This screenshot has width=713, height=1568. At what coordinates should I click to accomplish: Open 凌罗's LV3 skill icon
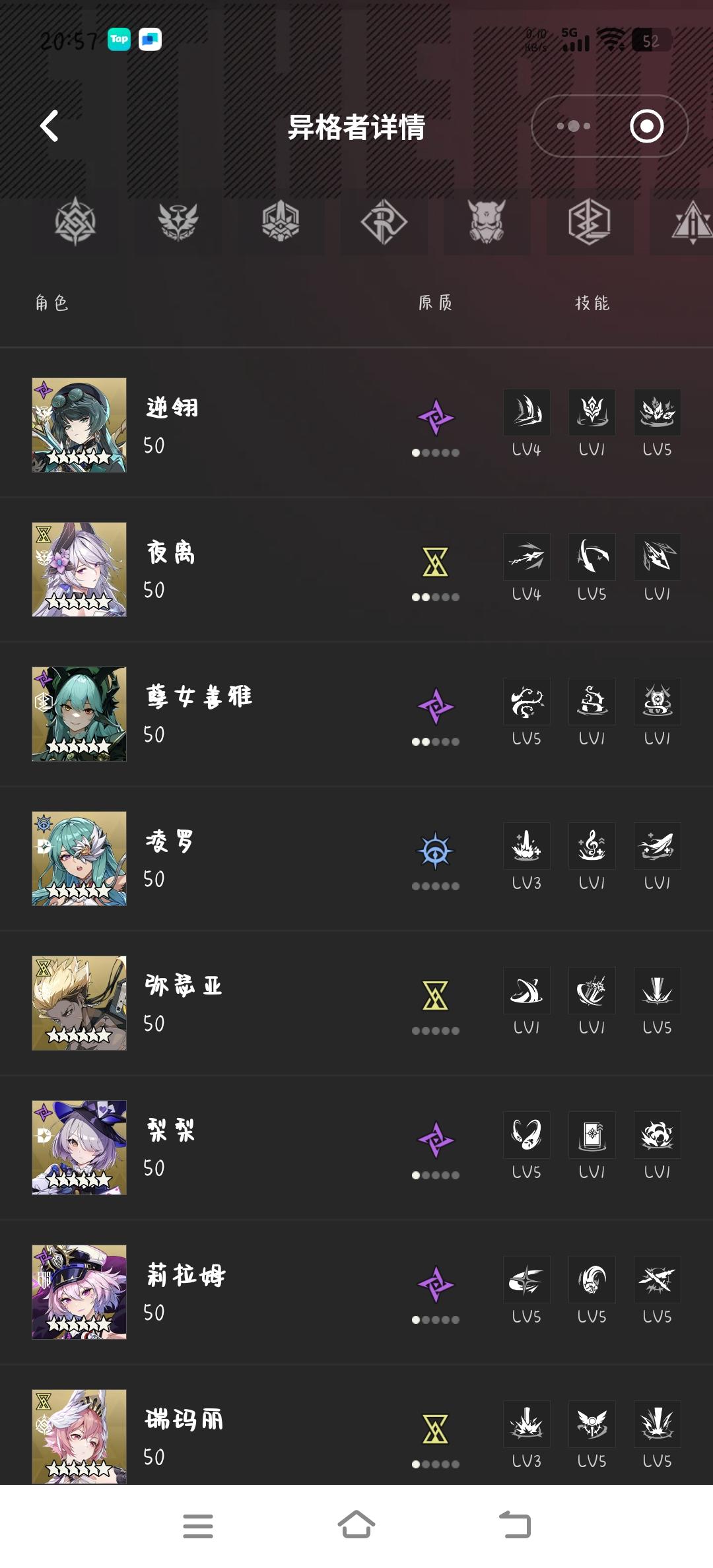(526, 846)
